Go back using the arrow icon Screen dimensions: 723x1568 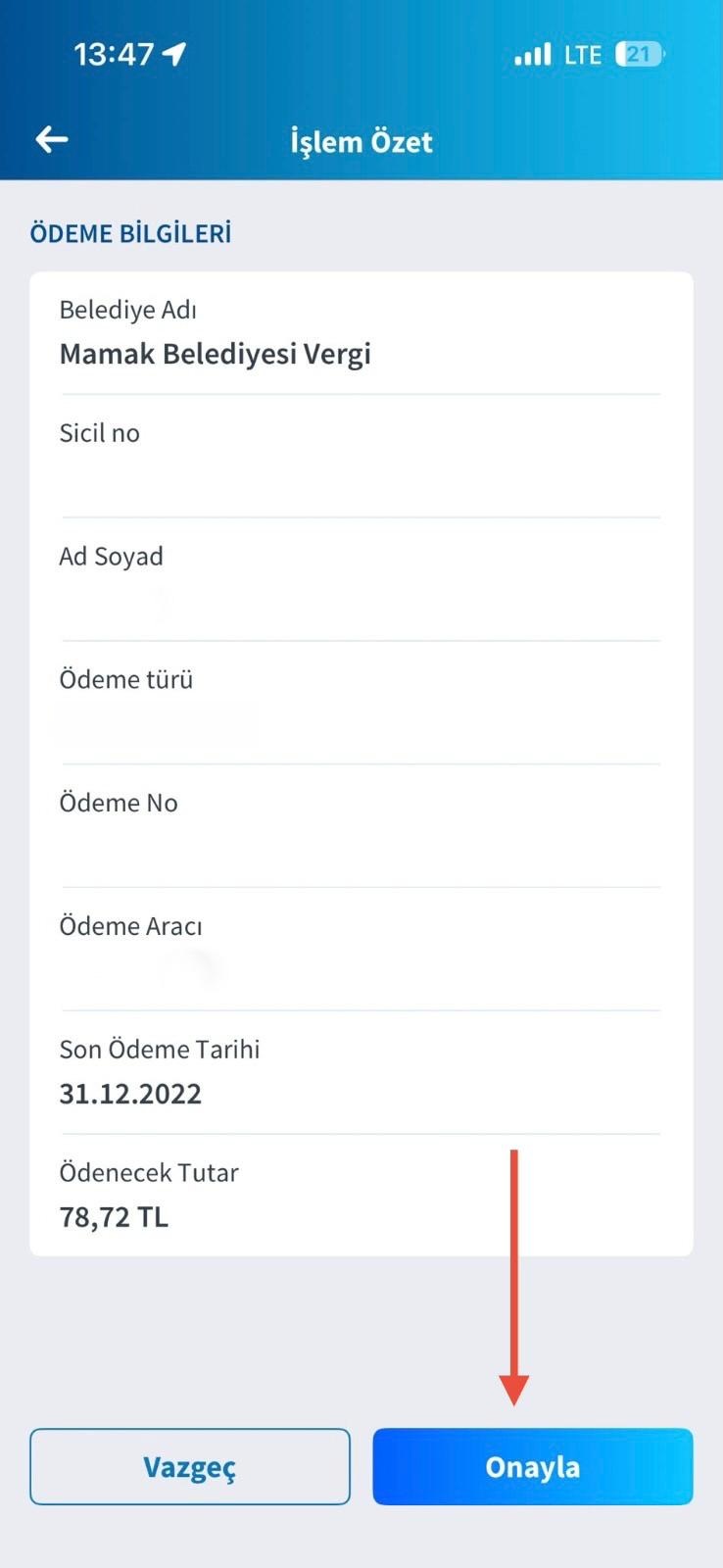tap(52, 139)
